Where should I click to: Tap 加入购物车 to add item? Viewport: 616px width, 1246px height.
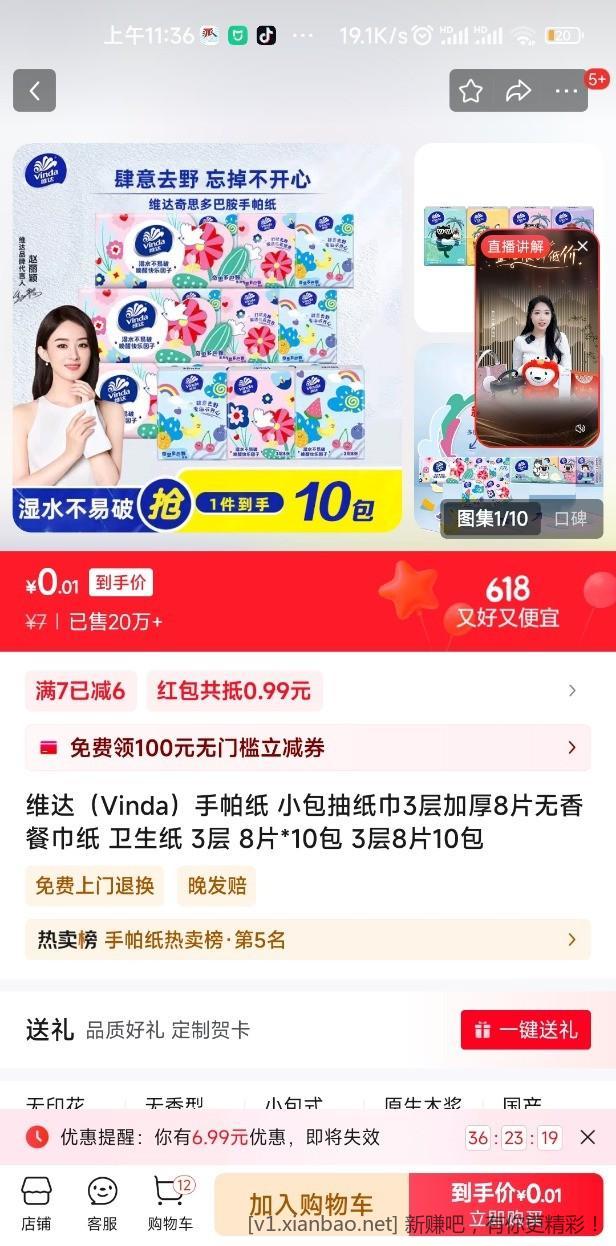[311, 1203]
